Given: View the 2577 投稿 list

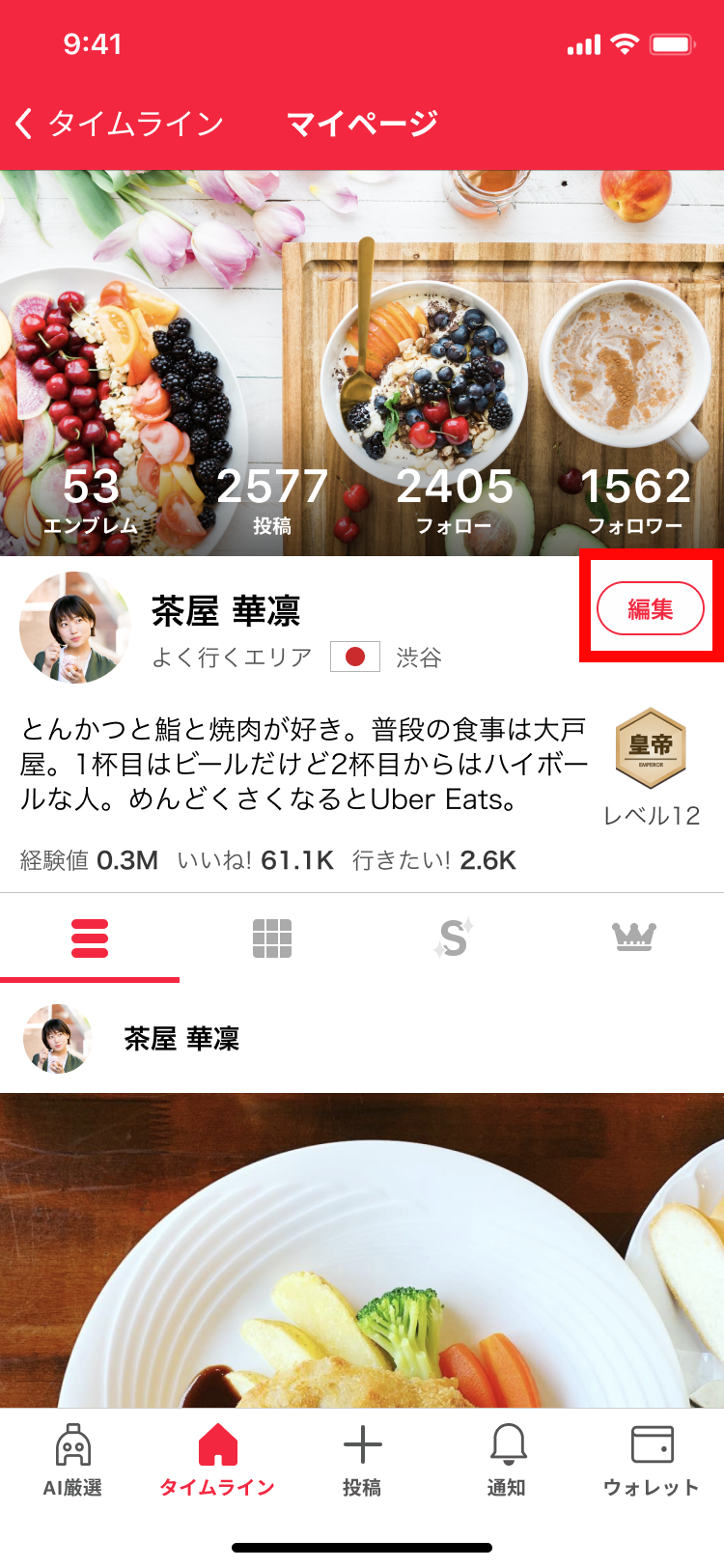Looking at the screenshot, I should click(272, 499).
